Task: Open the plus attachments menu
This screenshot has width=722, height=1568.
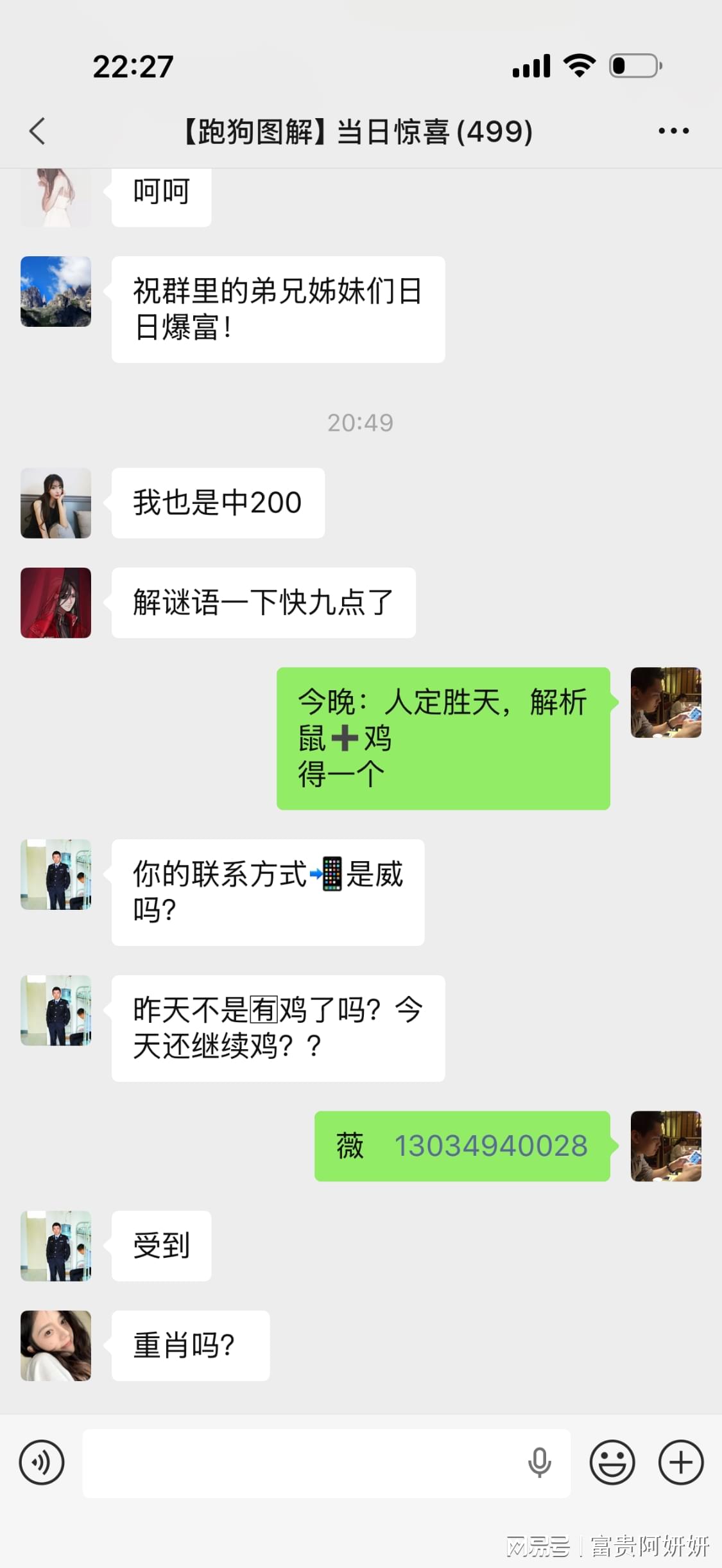Action: pyautogui.click(x=681, y=1463)
